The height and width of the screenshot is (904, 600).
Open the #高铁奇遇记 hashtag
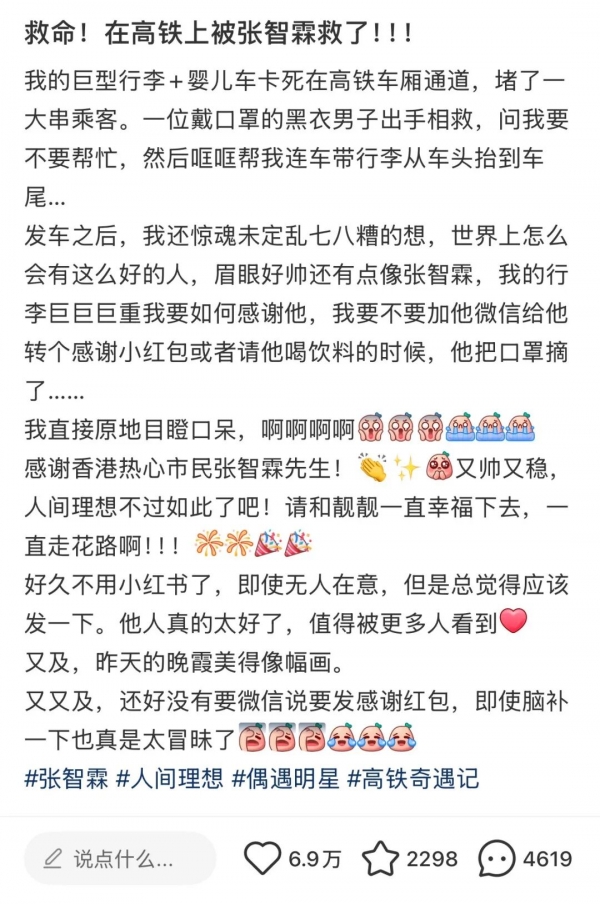pos(412,779)
